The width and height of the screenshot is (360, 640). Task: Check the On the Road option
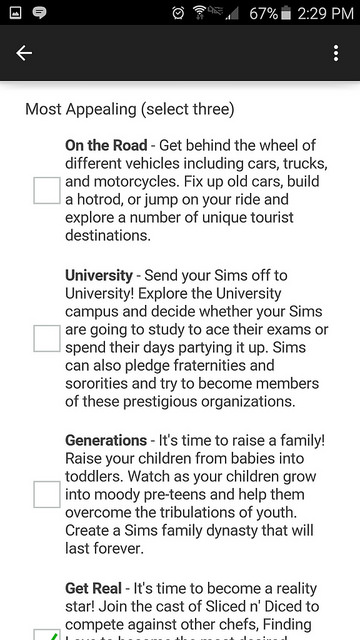[47, 190]
